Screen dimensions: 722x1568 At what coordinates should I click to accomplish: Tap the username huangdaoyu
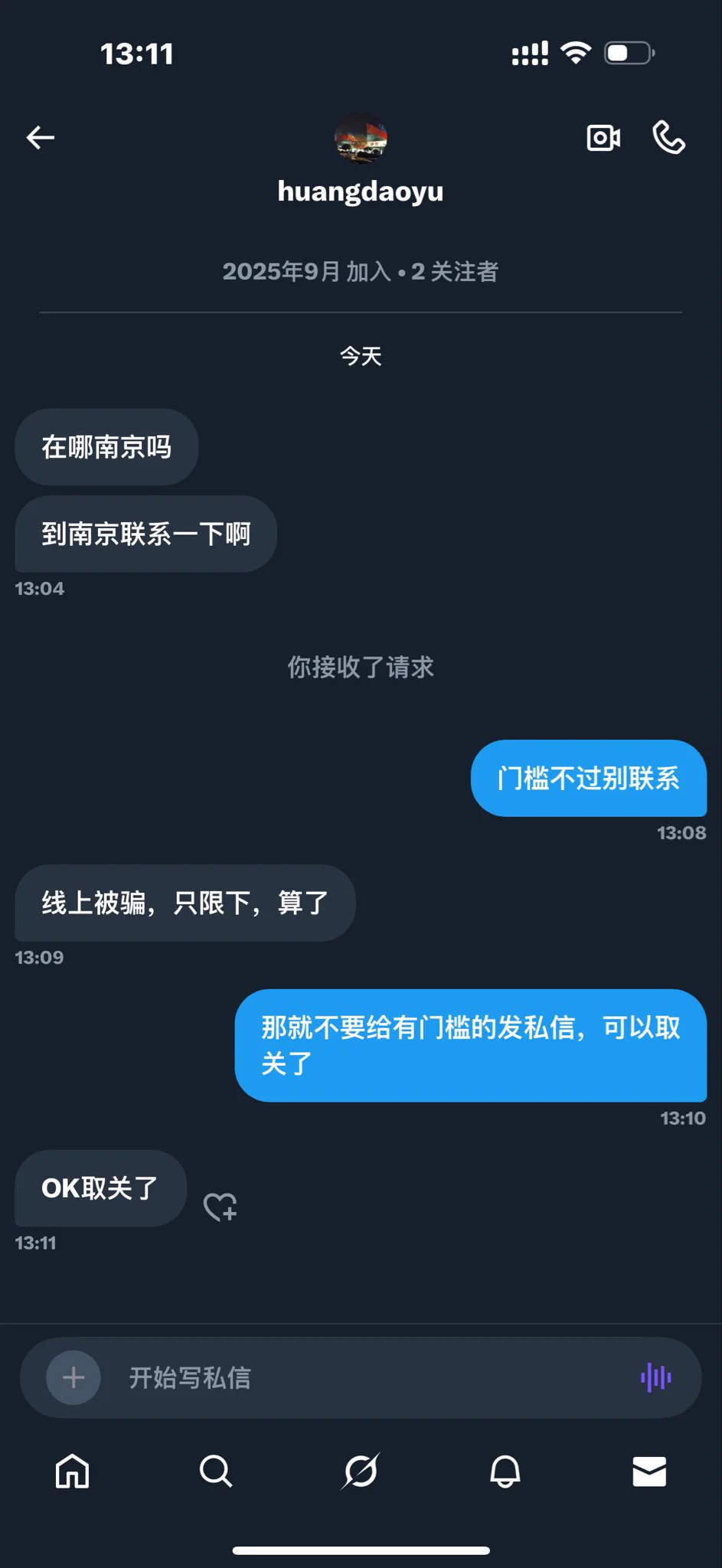tap(361, 191)
